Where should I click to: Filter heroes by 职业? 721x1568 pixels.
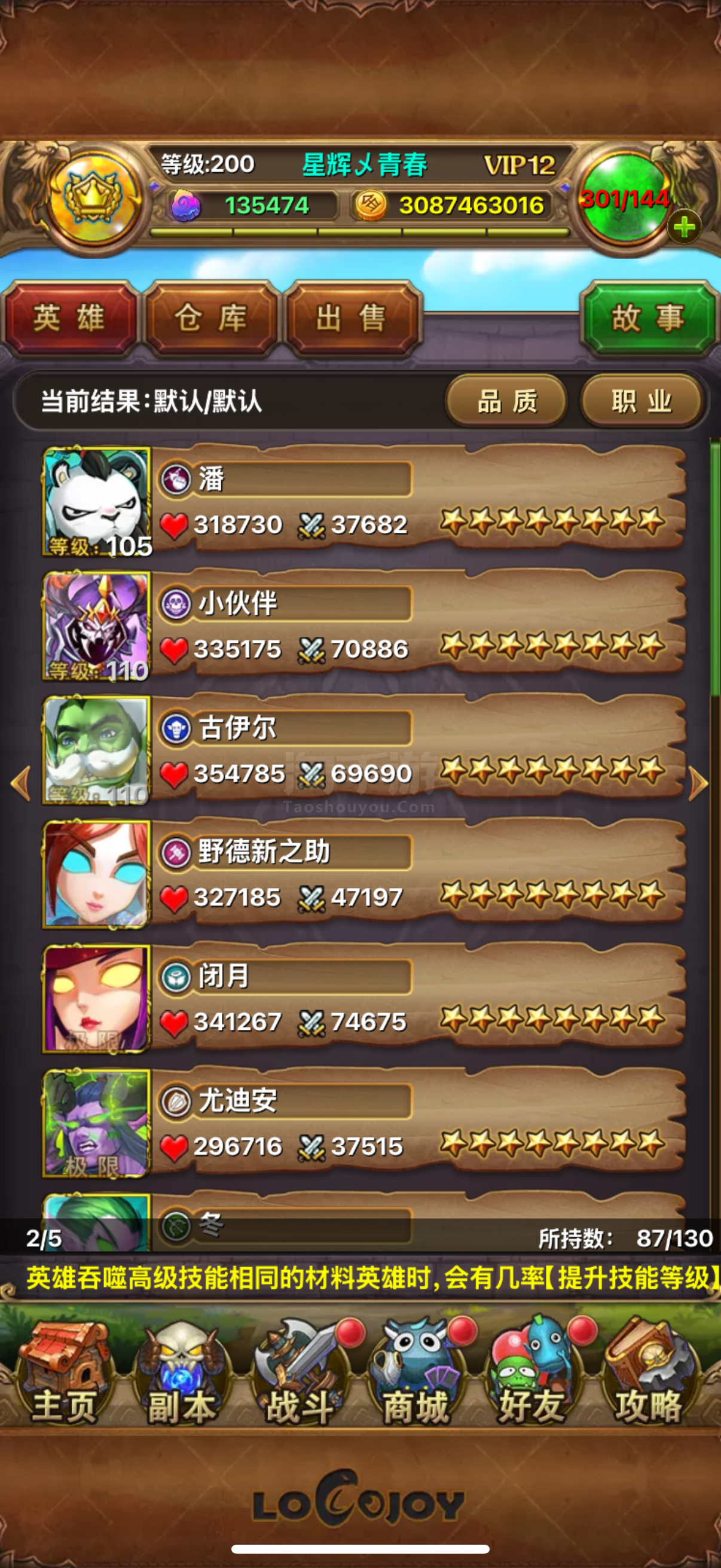pyautogui.click(x=642, y=401)
